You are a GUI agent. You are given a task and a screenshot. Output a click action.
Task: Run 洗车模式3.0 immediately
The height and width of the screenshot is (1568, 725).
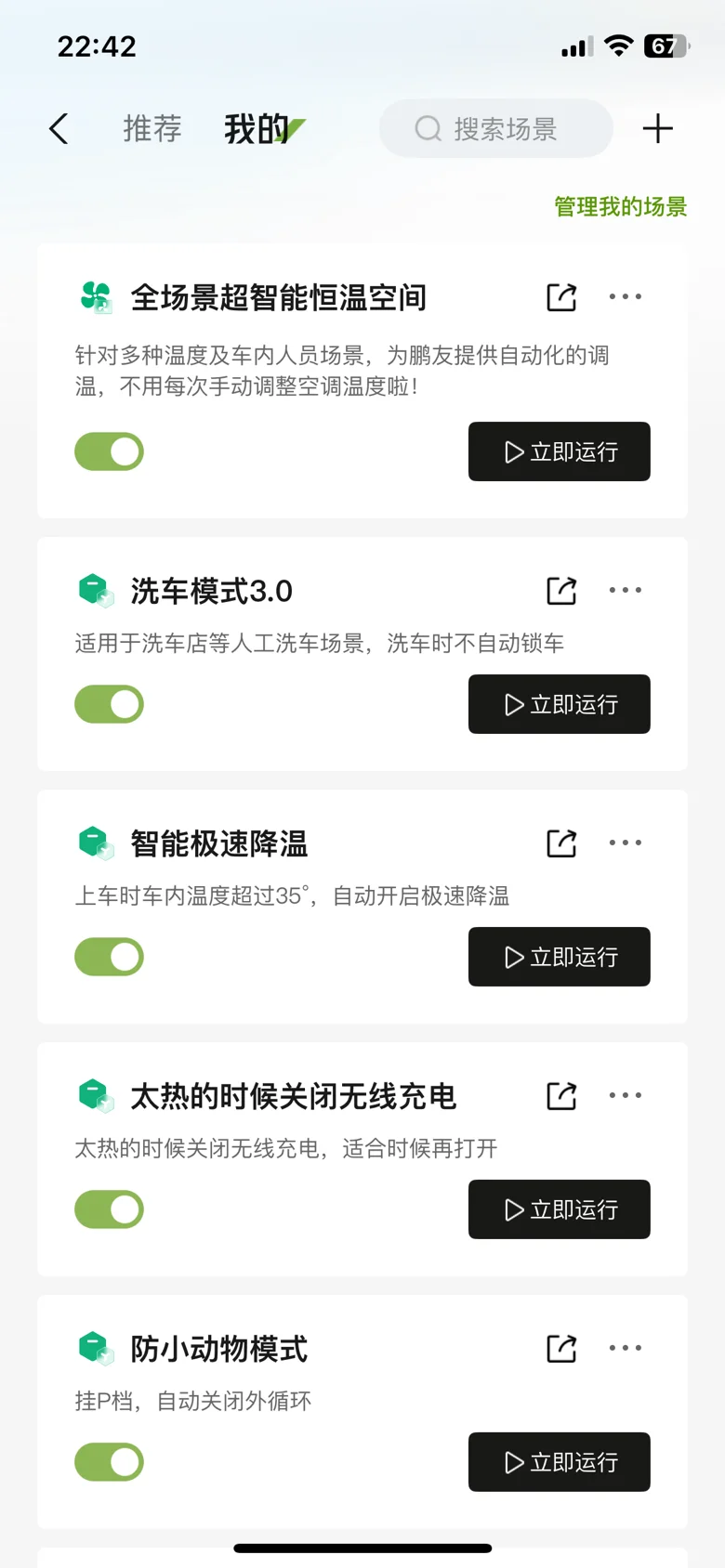coord(560,704)
